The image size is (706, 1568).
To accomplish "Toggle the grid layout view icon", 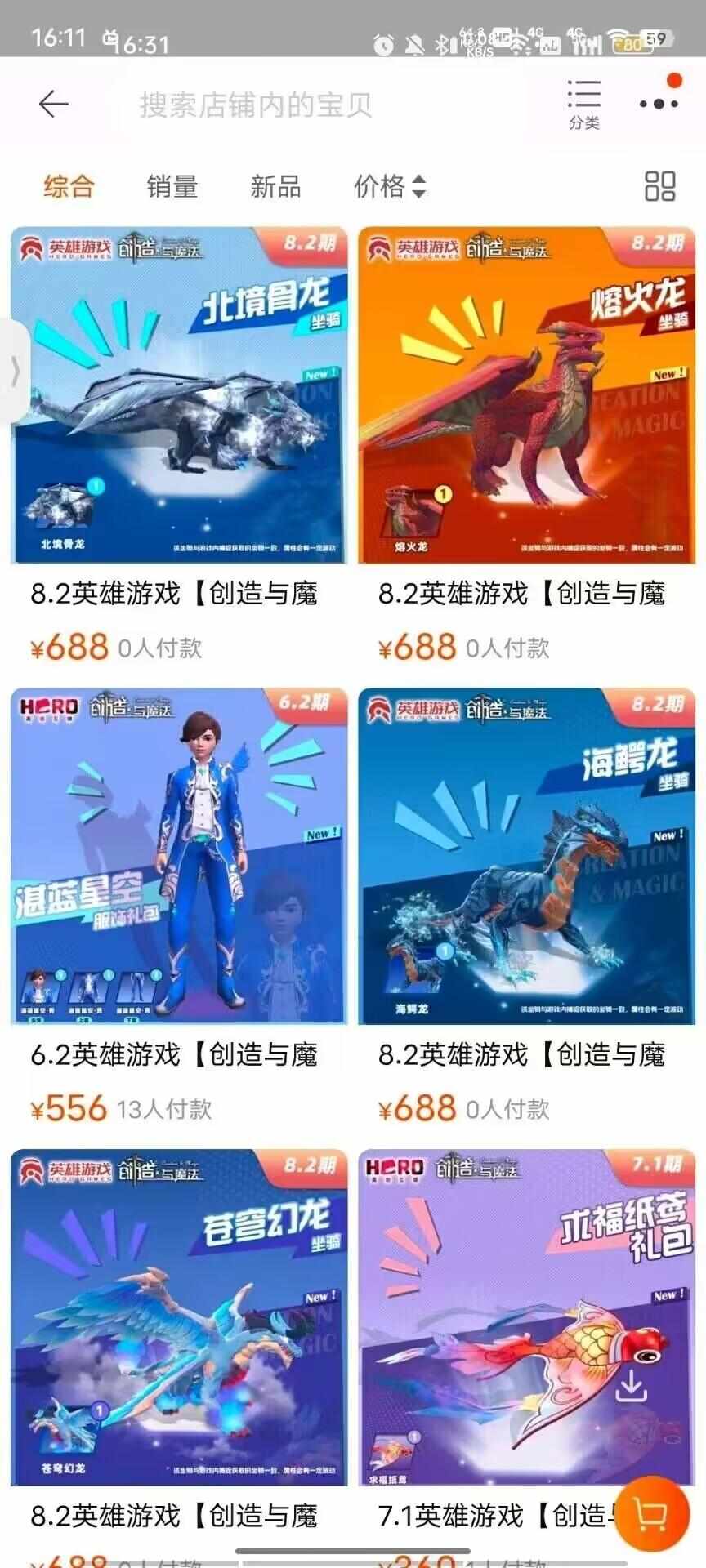I will pyautogui.click(x=659, y=186).
